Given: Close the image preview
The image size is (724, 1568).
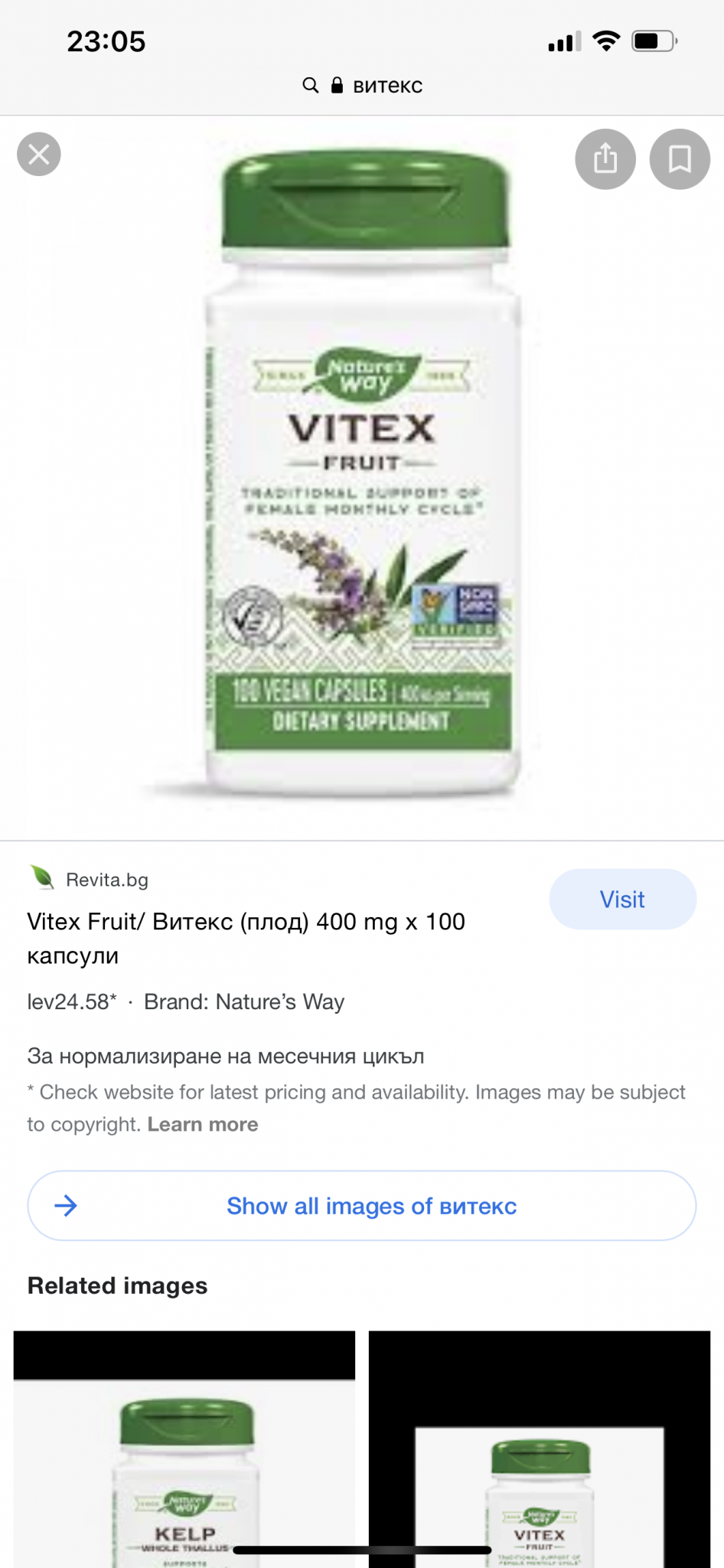Looking at the screenshot, I should [39, 155].
